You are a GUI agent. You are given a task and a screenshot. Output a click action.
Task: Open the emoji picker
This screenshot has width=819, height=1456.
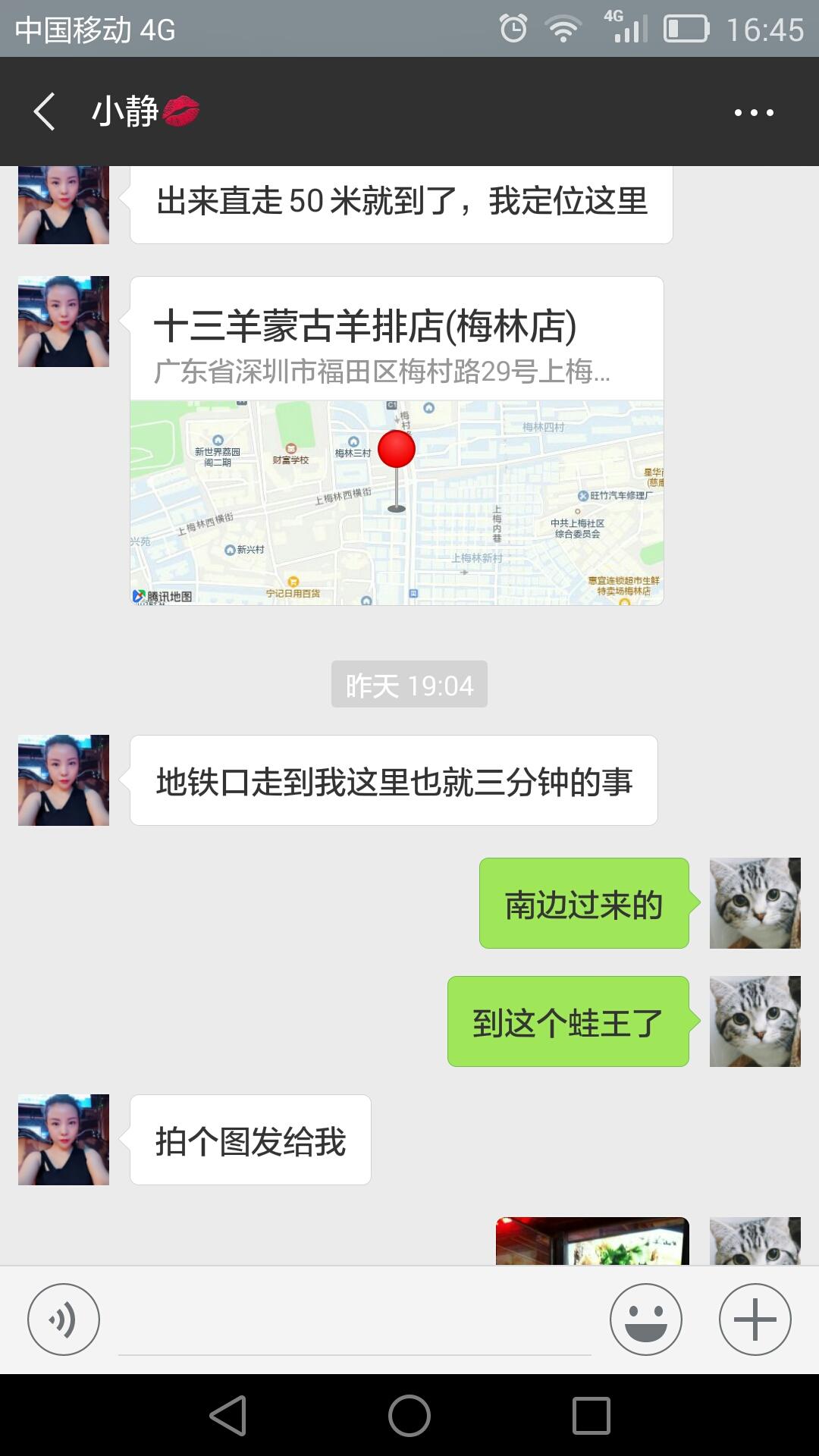pos(645,1319)
